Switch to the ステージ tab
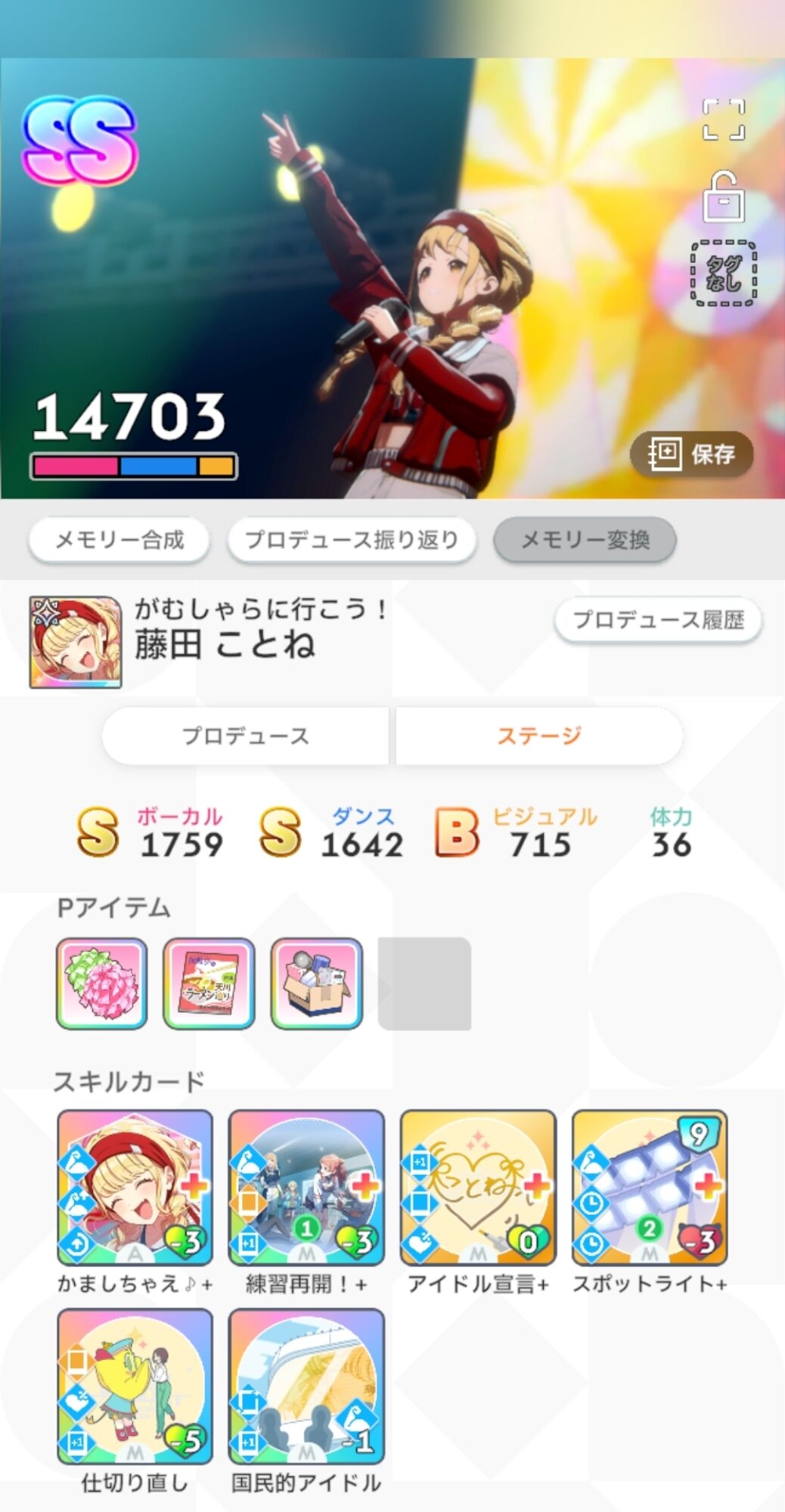 coord(539,736)
